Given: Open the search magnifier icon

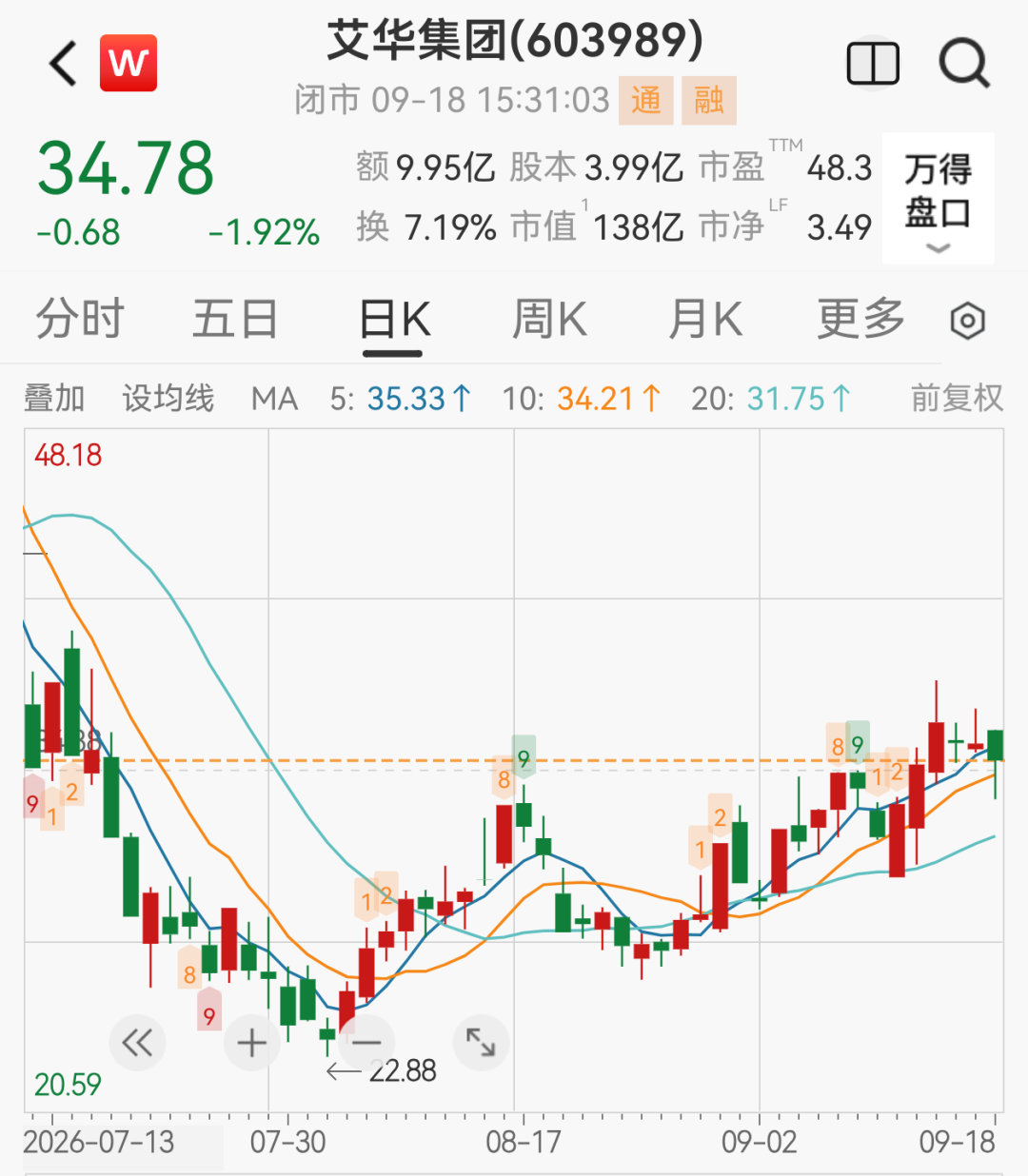Looking at the screenshot, I should [x=964, y=64].
